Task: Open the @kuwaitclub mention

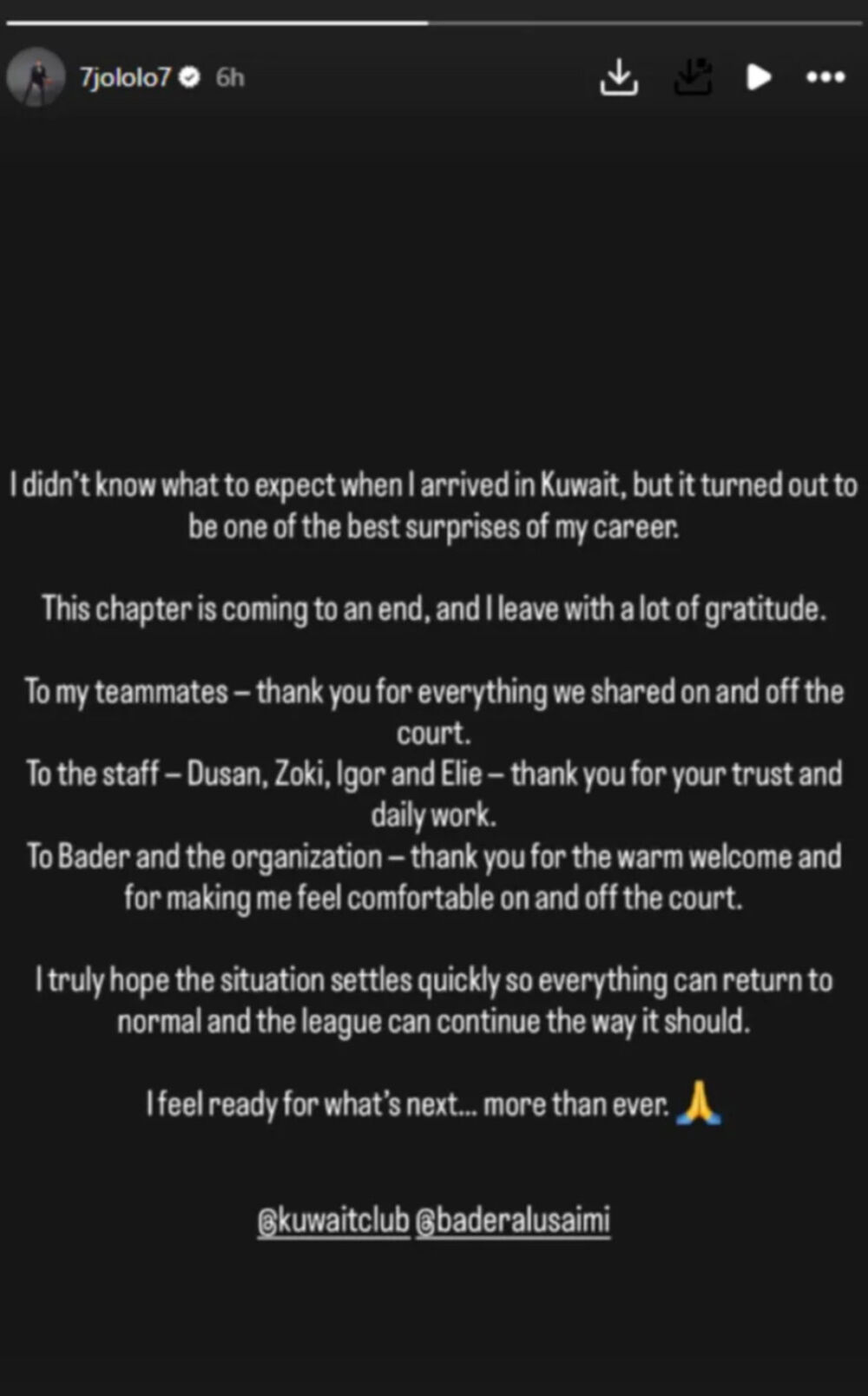Action: click(333, 1221)
